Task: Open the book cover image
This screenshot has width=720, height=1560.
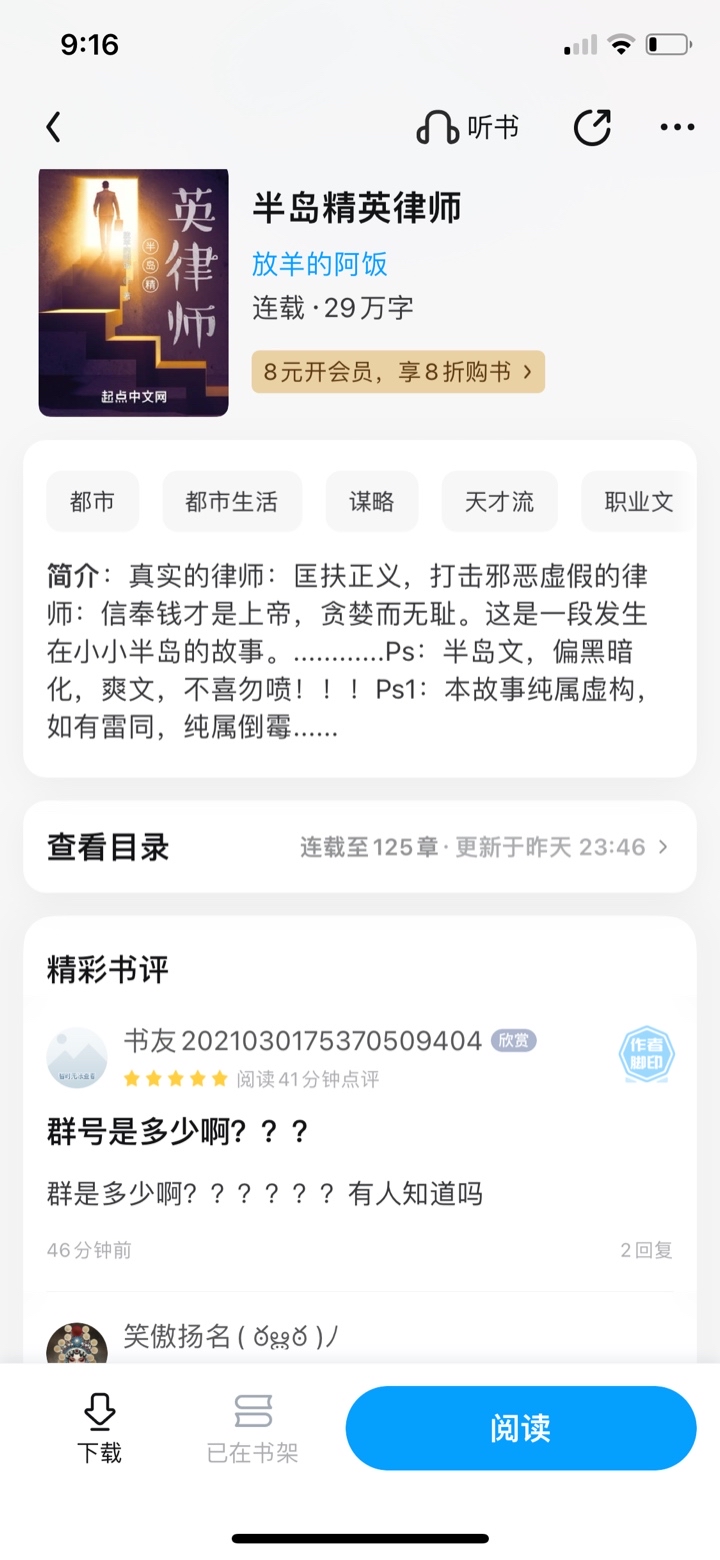Action: [x=133, y=291]
